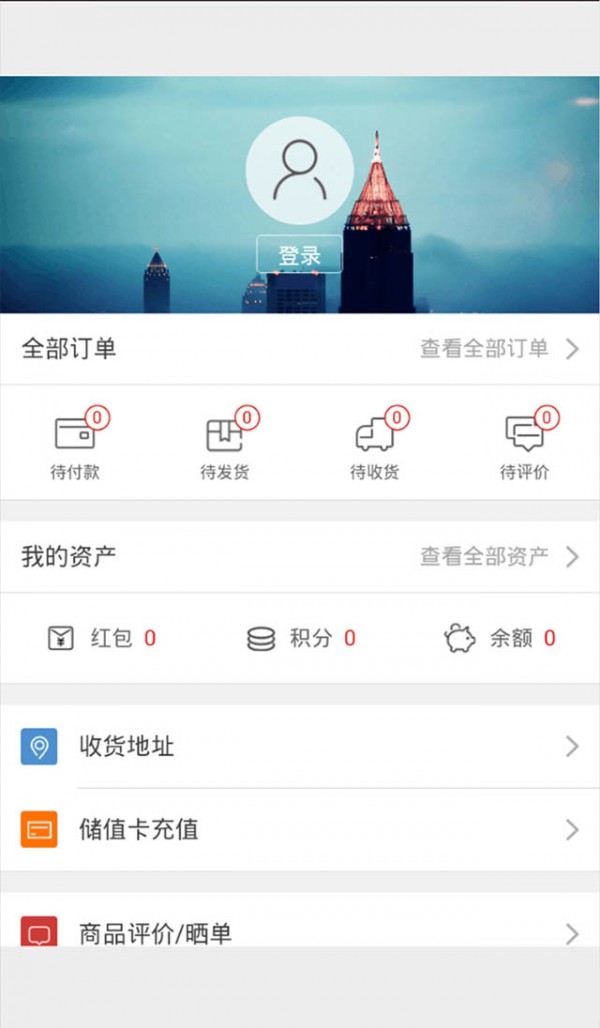The image size is (600, 1028).
Task: Open 查看全部资产 to view all assets
Action: [498, 557]
